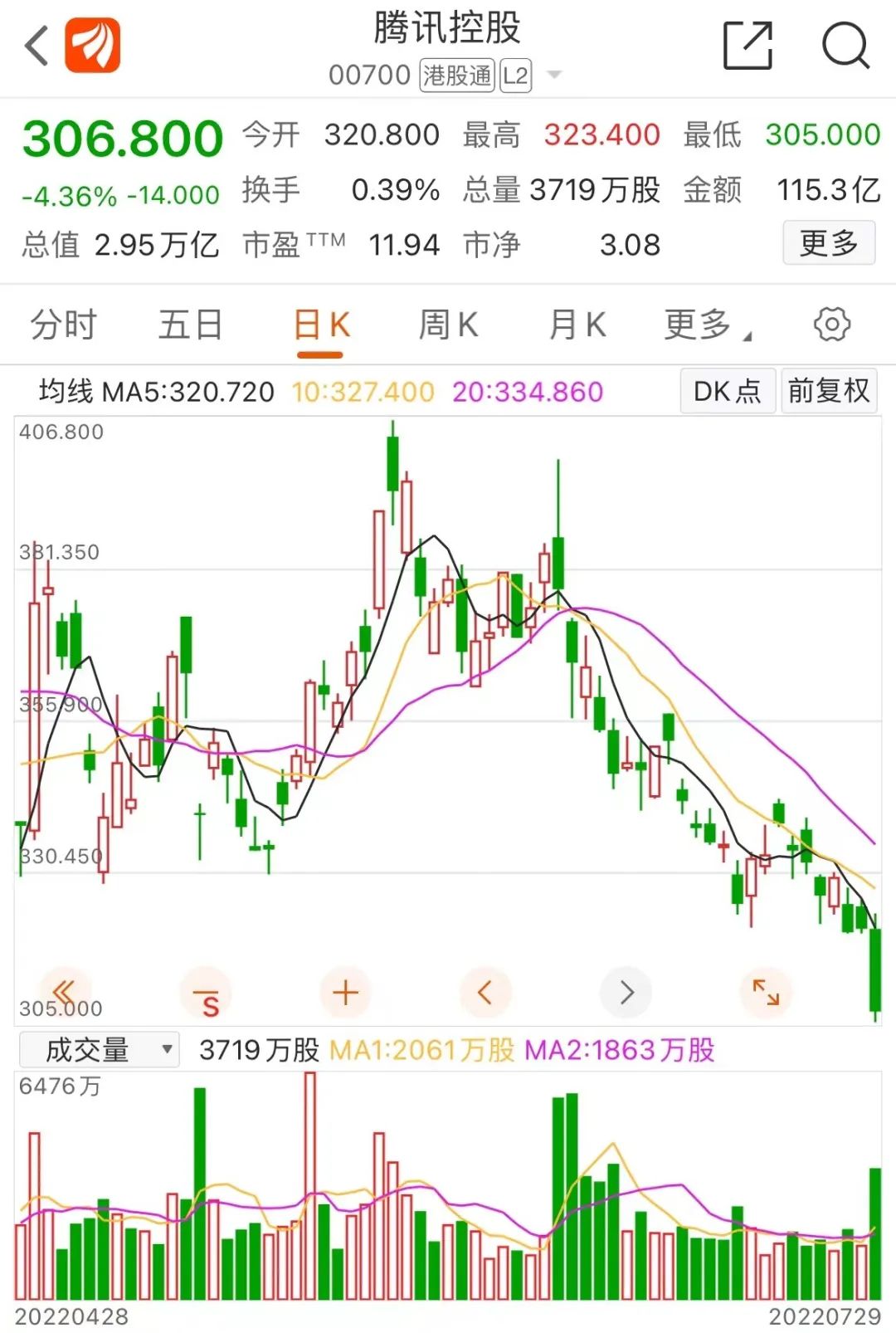Switch to the 分时 chart tab
896x1333 pixels.
click(64, 325)
